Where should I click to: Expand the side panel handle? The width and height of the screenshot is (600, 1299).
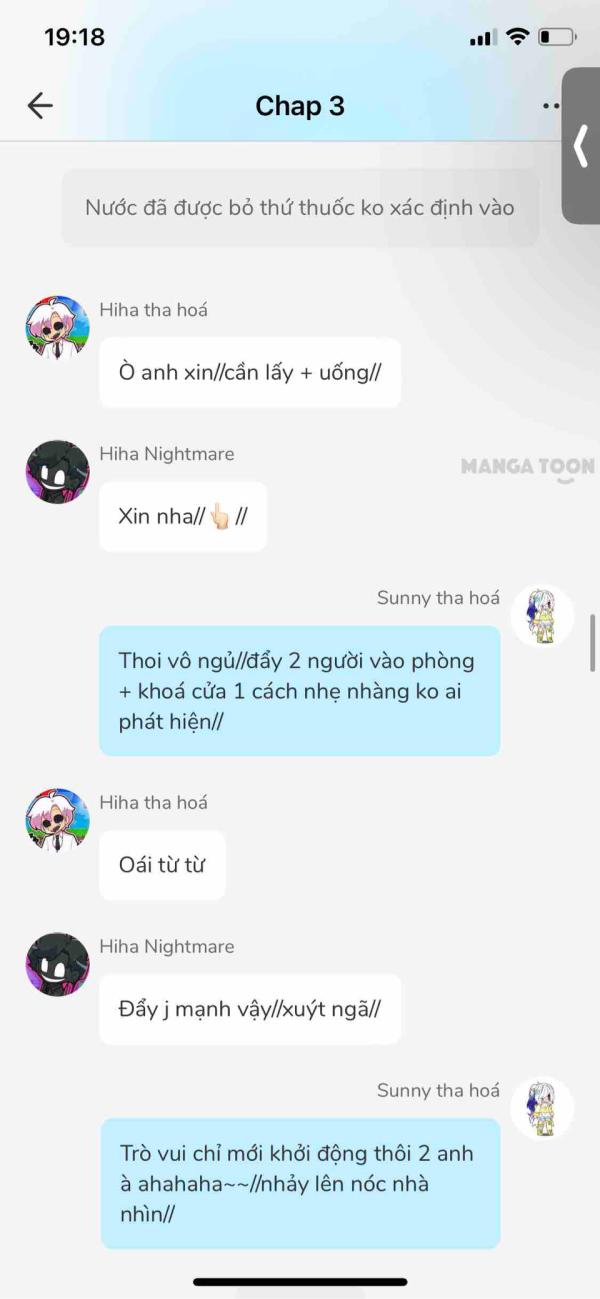[581, 146]
